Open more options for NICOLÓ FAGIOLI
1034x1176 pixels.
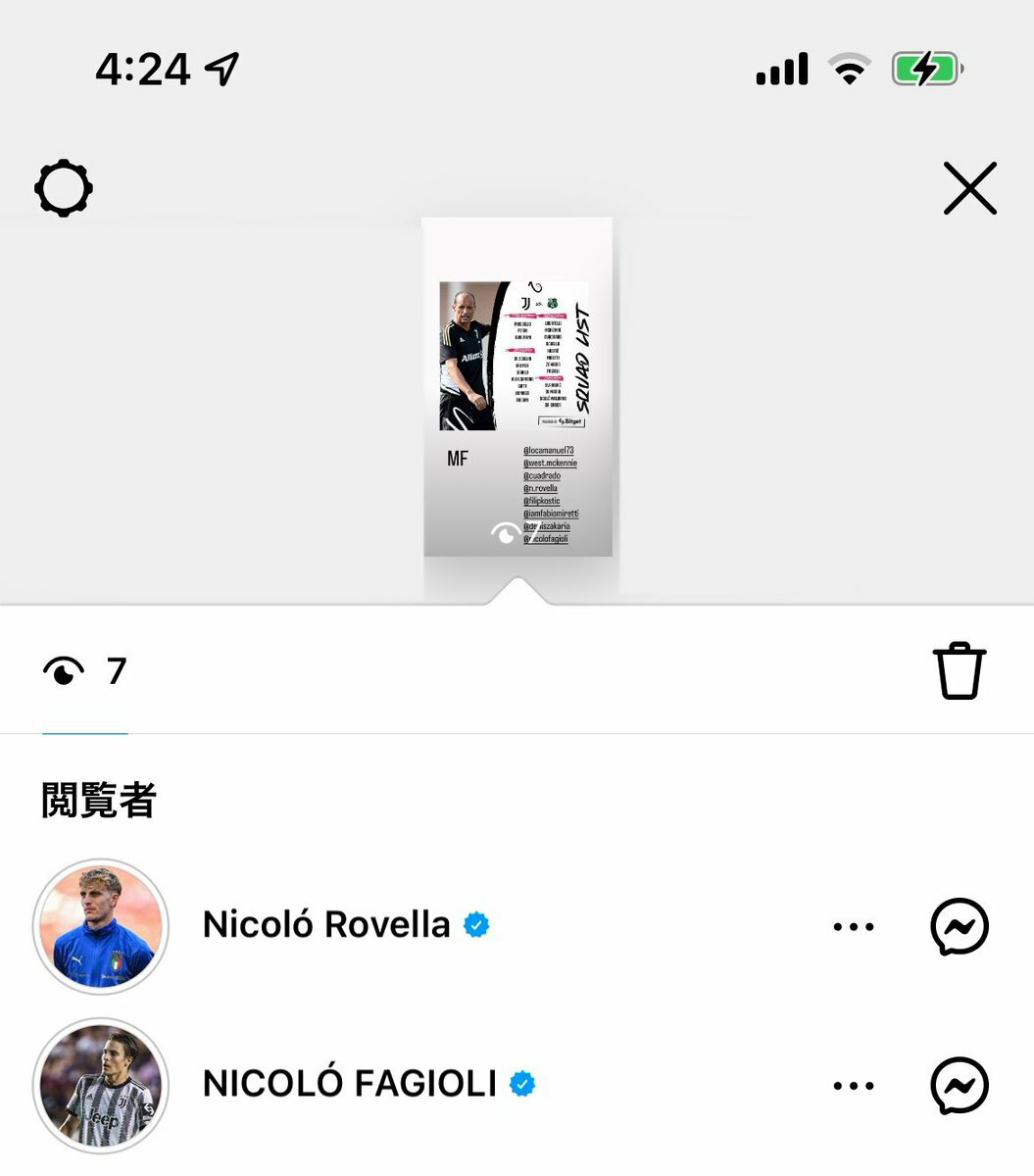(853, 1085)
